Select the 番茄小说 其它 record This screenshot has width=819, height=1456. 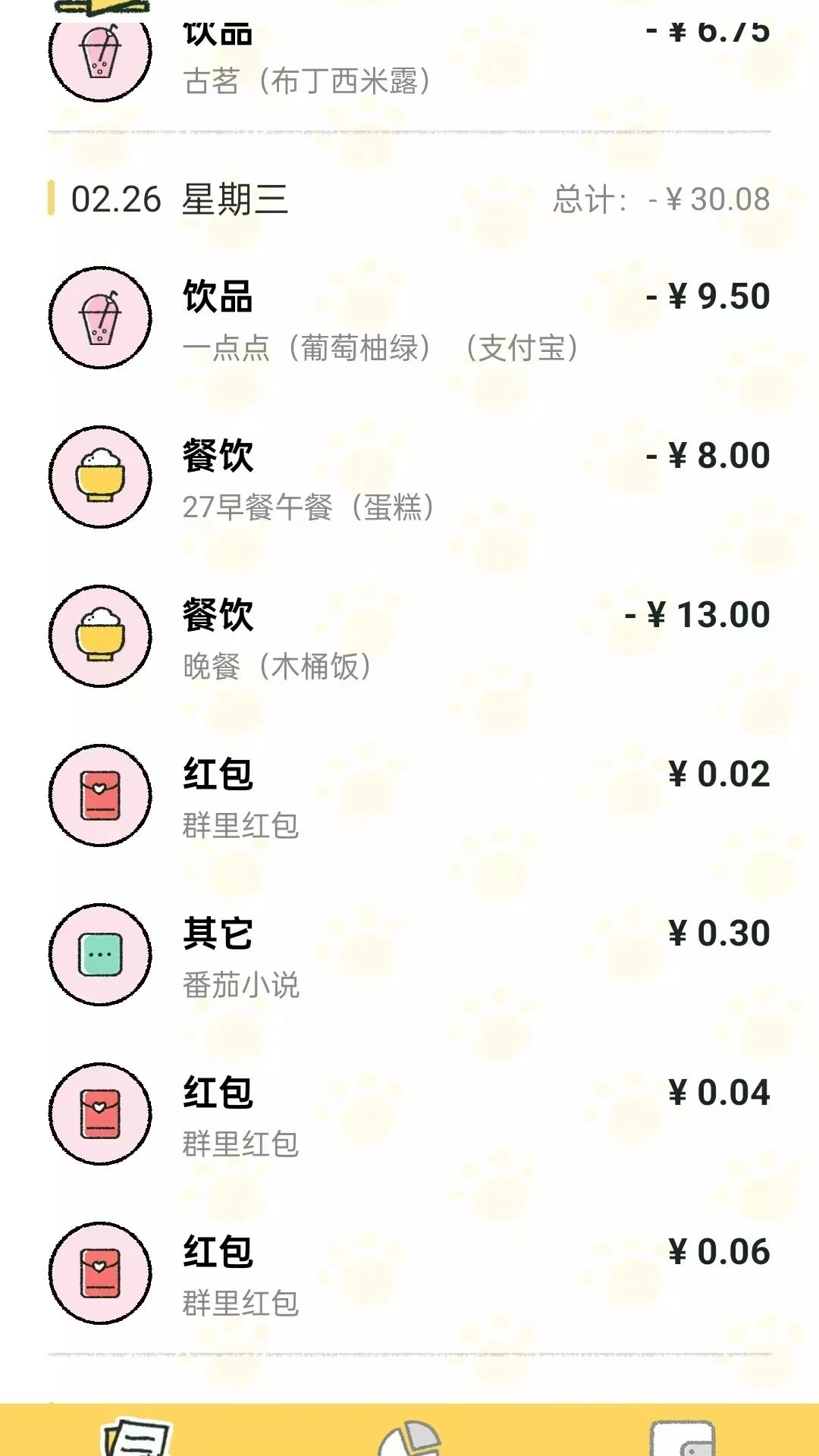point(409,955)
